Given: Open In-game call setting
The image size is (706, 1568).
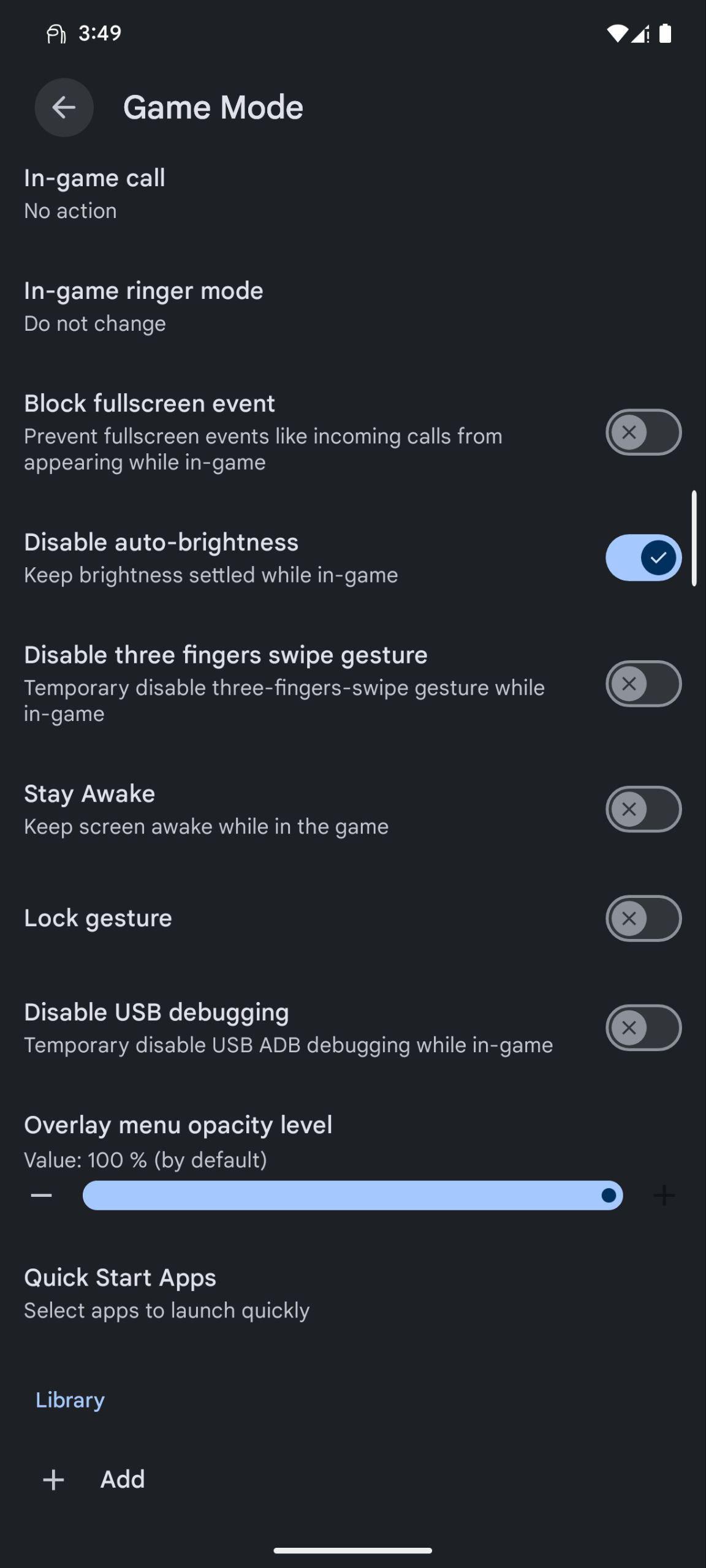Looking at the screenshot, I should coord(353,194).
